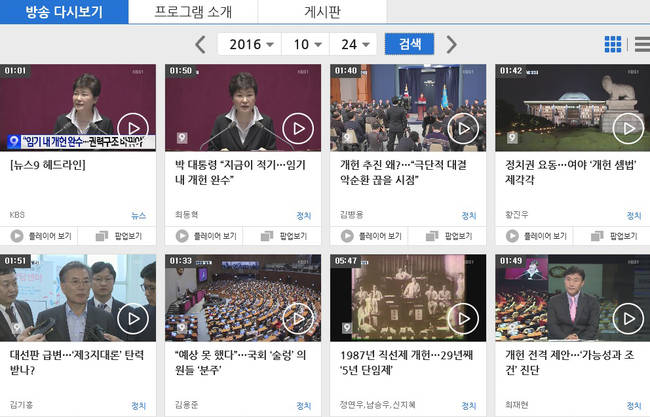Open the 1987년 직선제 개헌 video

(408, 297)
